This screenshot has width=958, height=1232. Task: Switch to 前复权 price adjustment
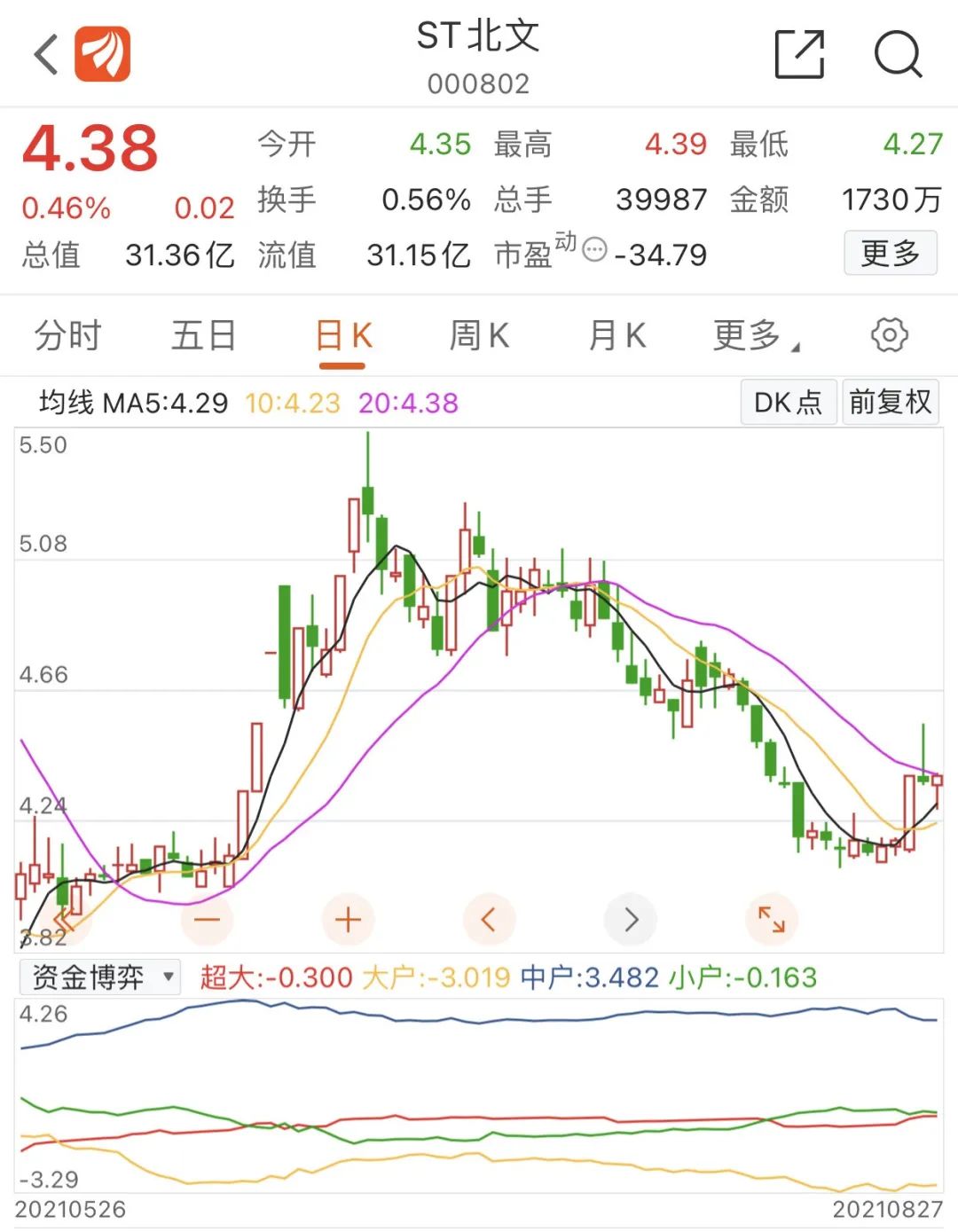click(x=891, y=402)
